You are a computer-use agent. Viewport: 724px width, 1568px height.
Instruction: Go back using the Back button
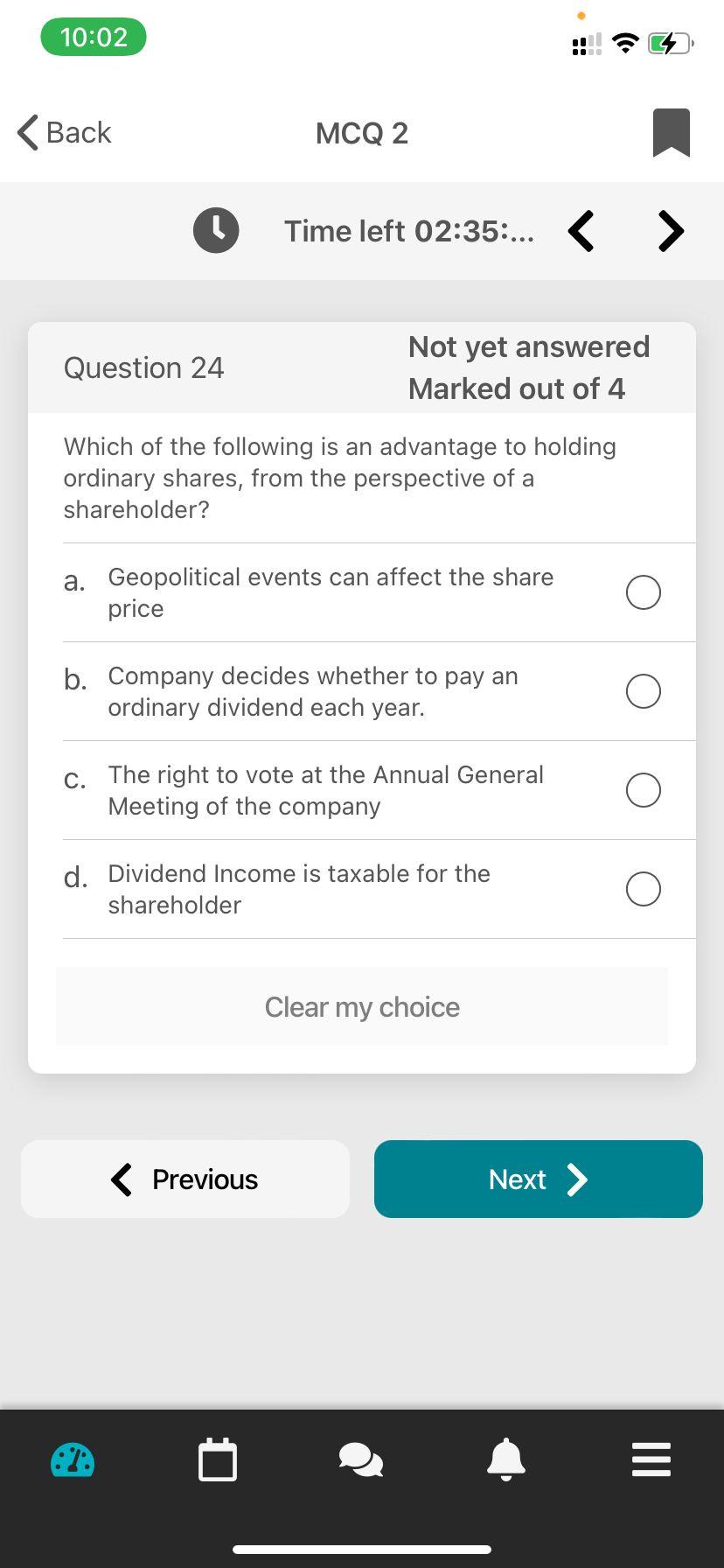click(x=65, y=133)
